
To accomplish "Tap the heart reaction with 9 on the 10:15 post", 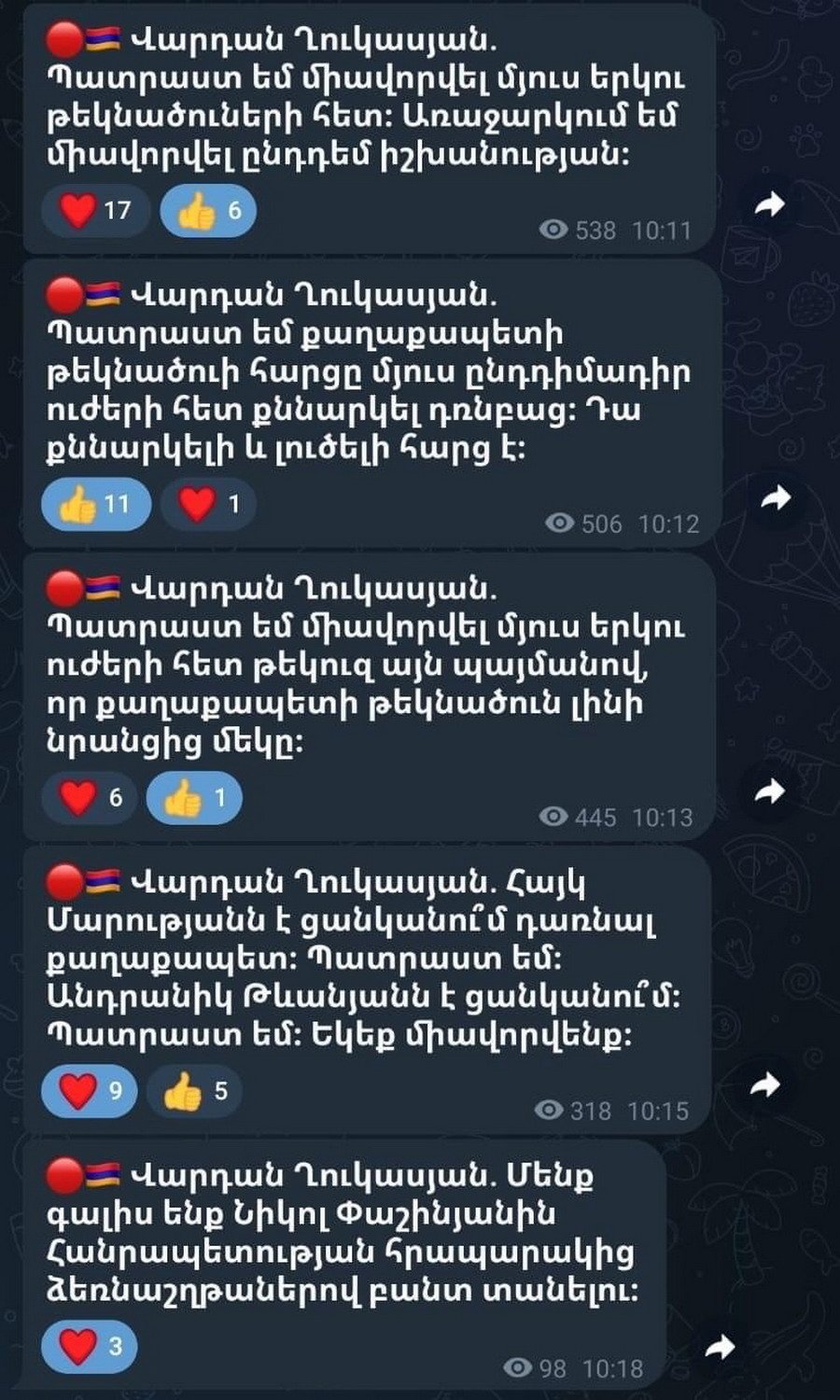I will pyautogui.click(x=90, y=1090).
